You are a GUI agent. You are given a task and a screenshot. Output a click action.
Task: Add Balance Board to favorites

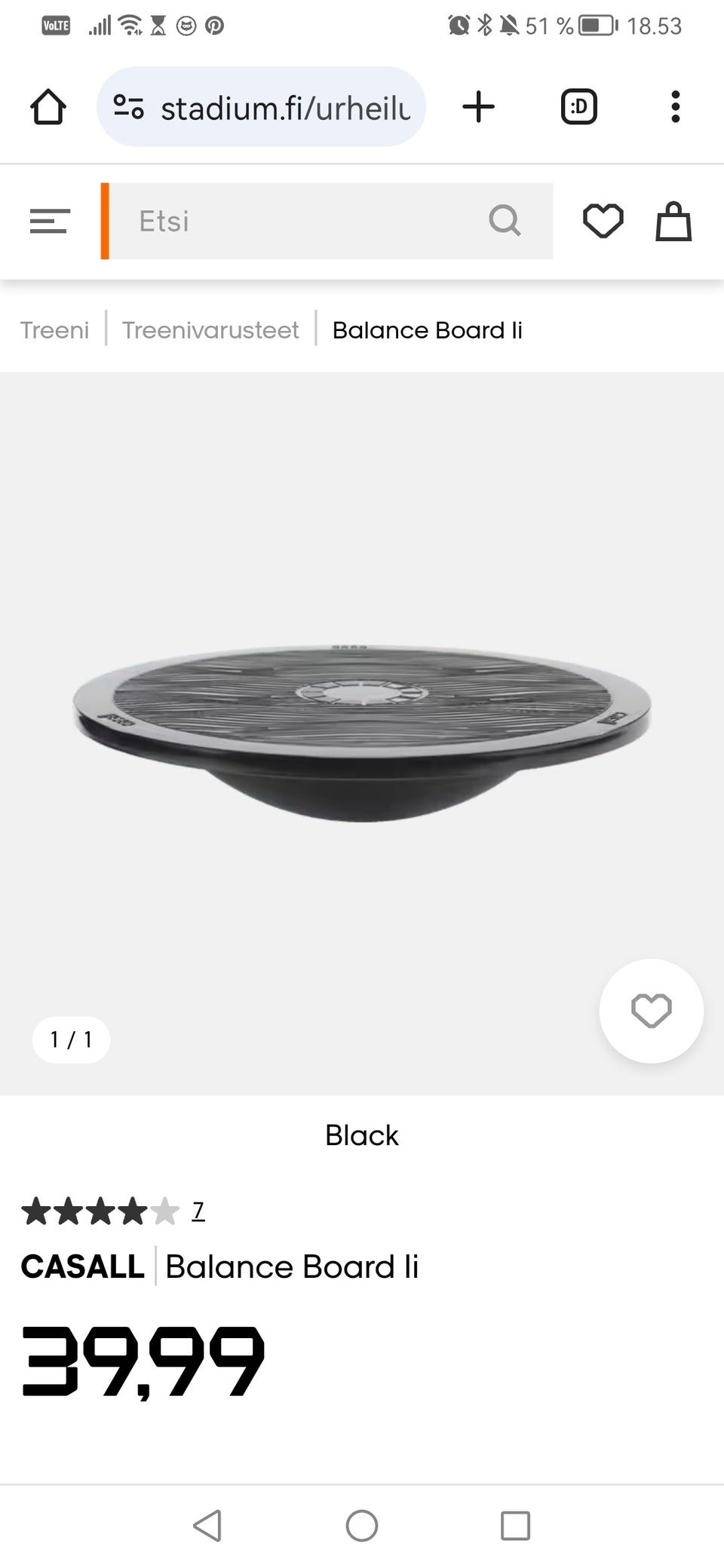[651, 1011]
